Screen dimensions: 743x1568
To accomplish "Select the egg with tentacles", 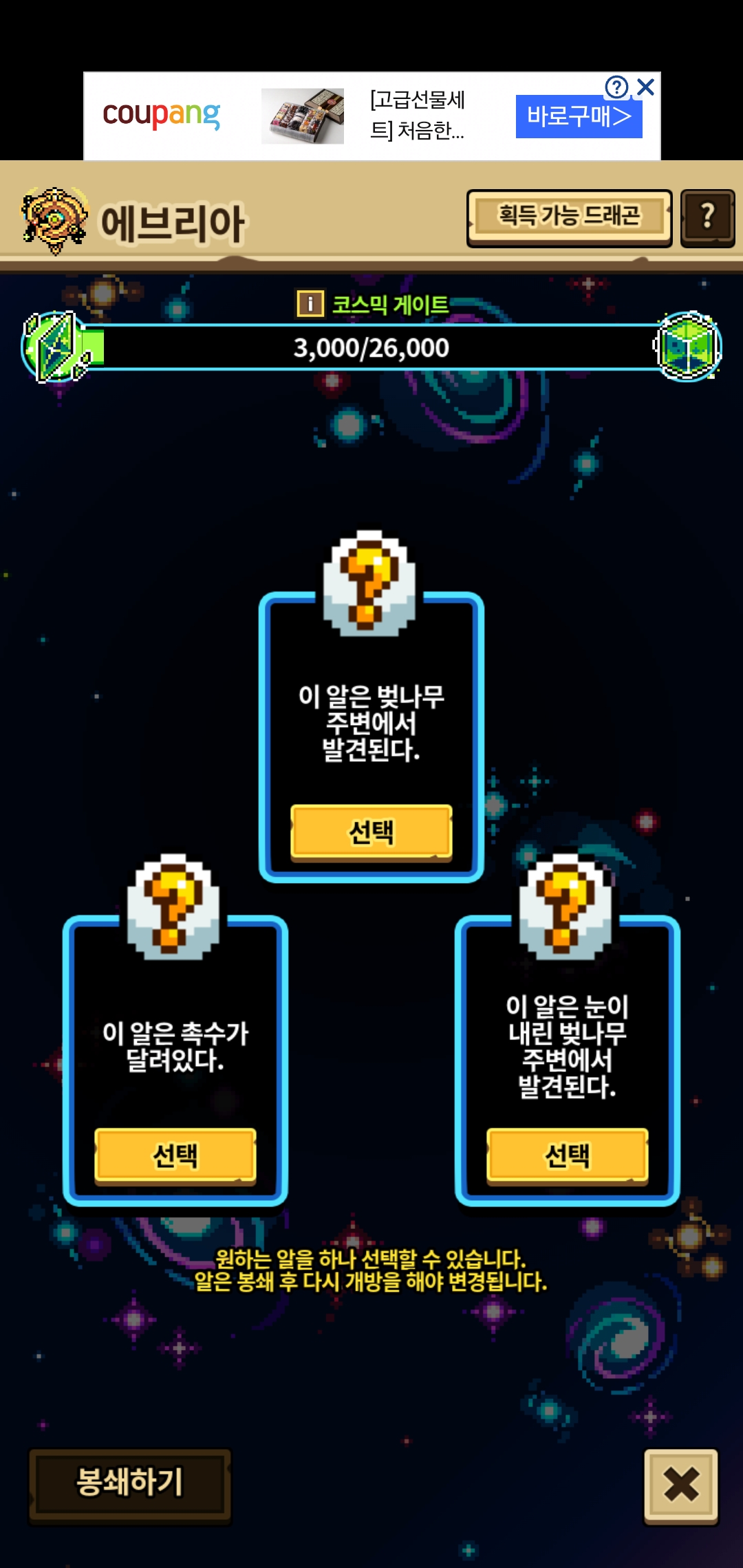I will pos(175,1155).
